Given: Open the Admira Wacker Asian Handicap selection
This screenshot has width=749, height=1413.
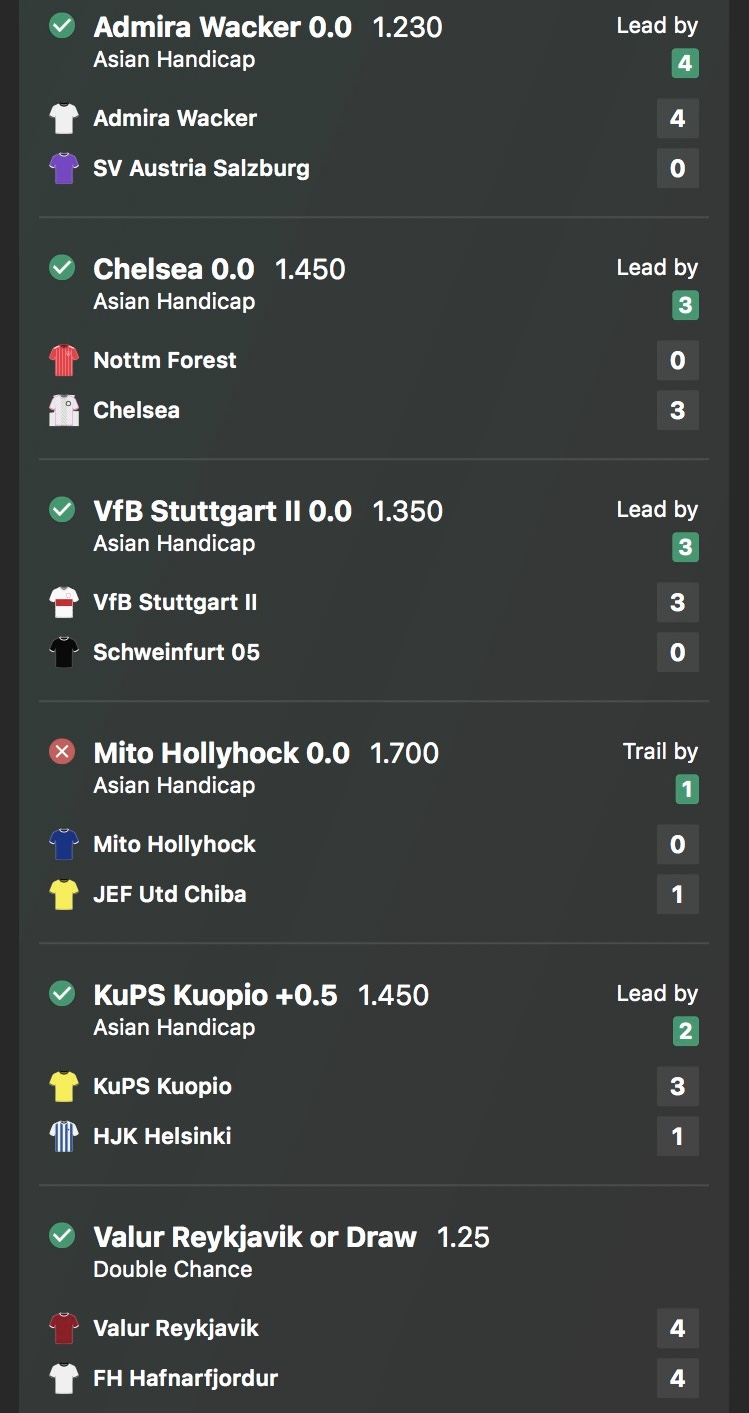Looking at the screenshot, I should point(222,28).
